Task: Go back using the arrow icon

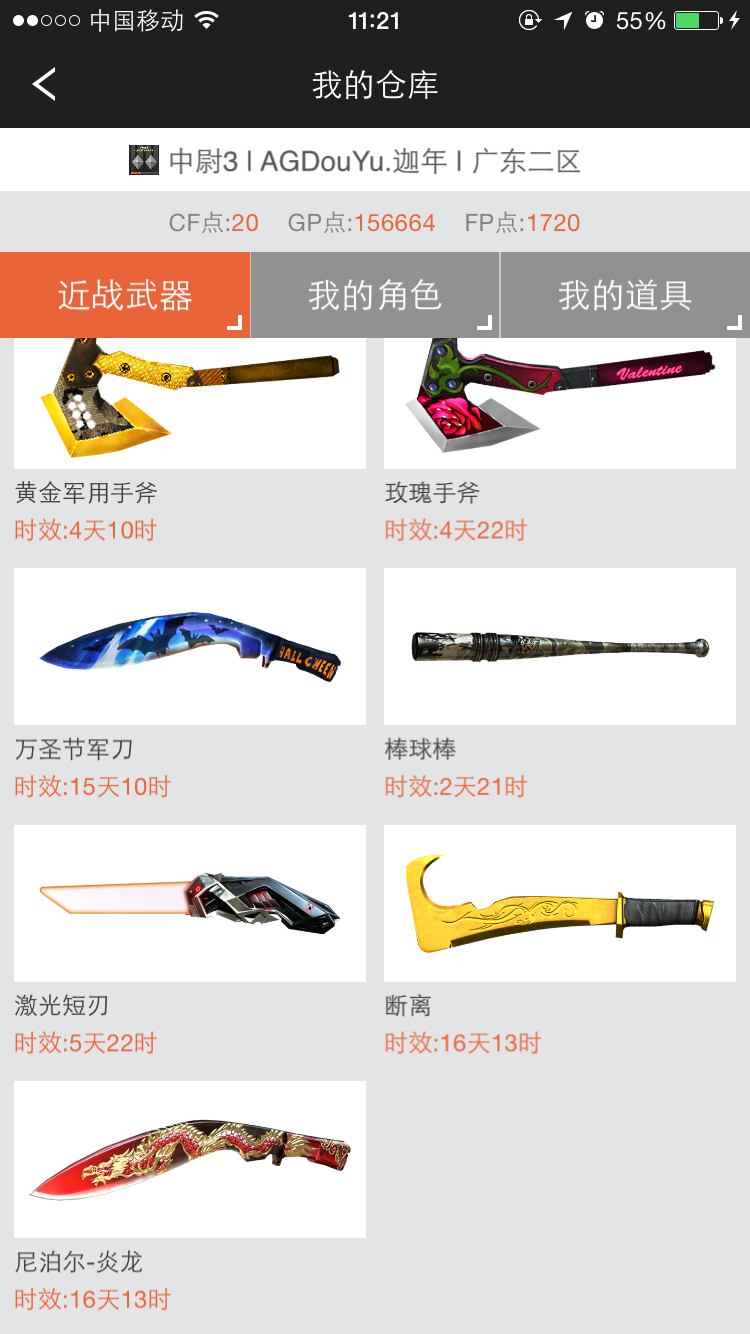Action: pyautogui.click(x=44, y=85)
